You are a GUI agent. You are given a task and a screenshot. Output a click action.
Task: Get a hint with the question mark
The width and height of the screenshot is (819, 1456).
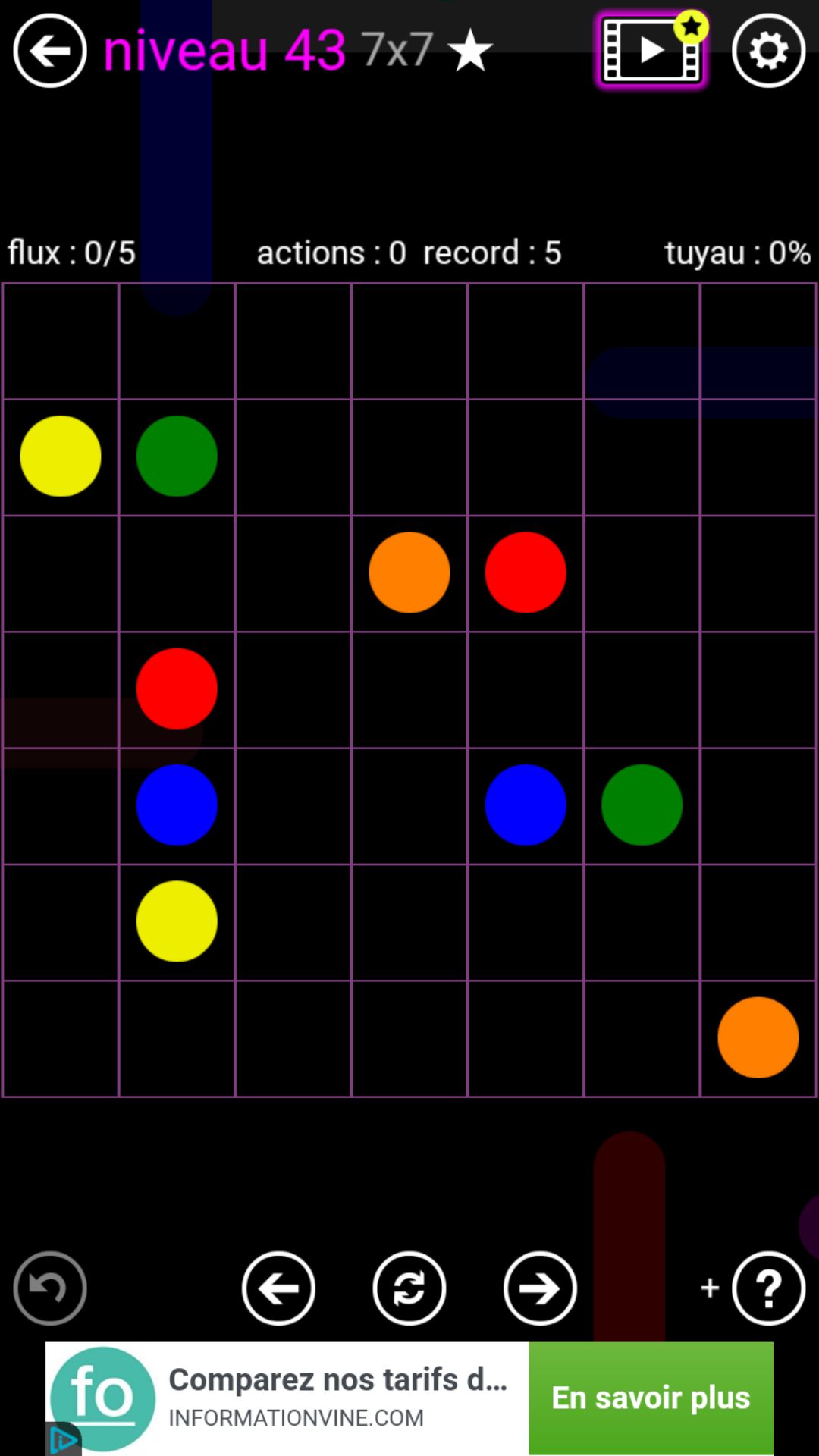[x=768, y=1288]
